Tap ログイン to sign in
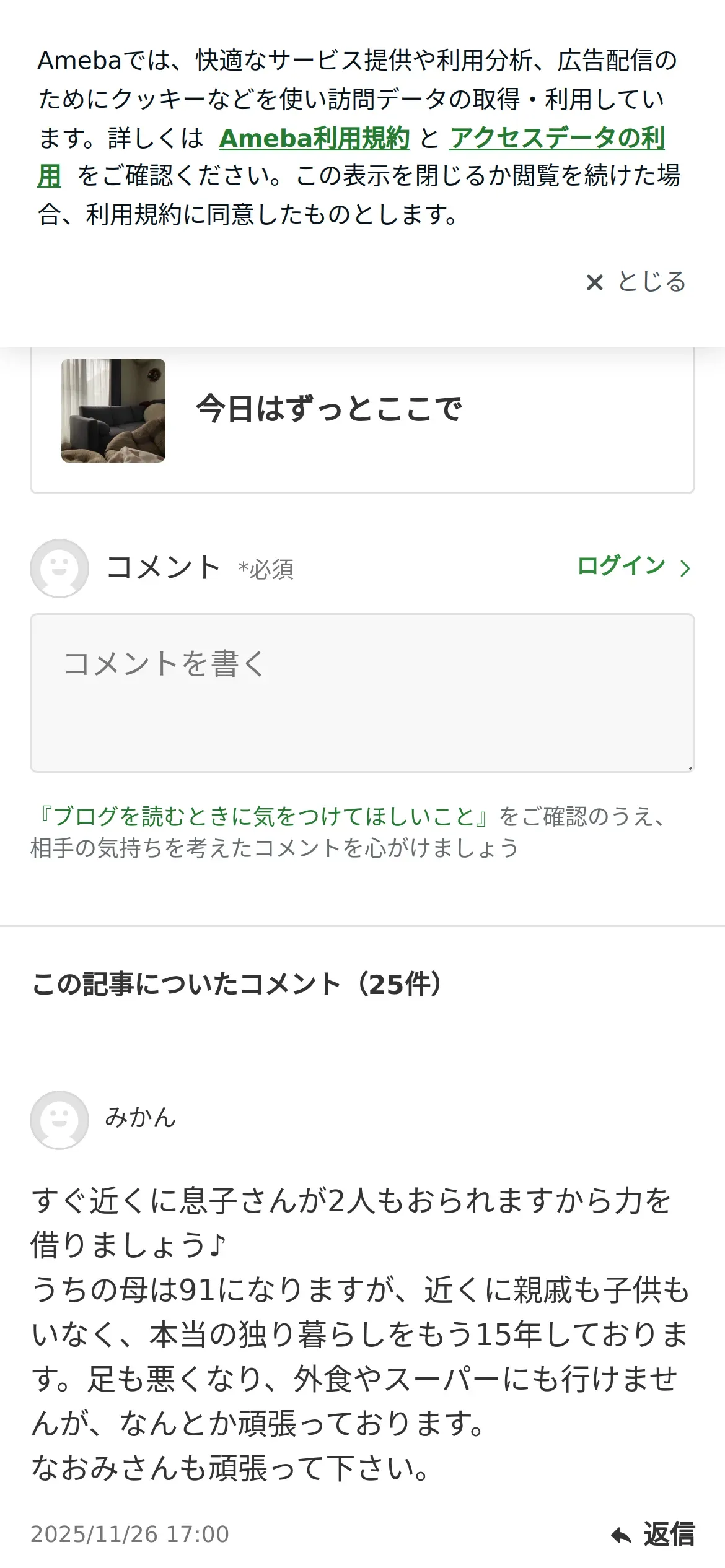Screen dimensions: 725x1568 tap(633, 567)
